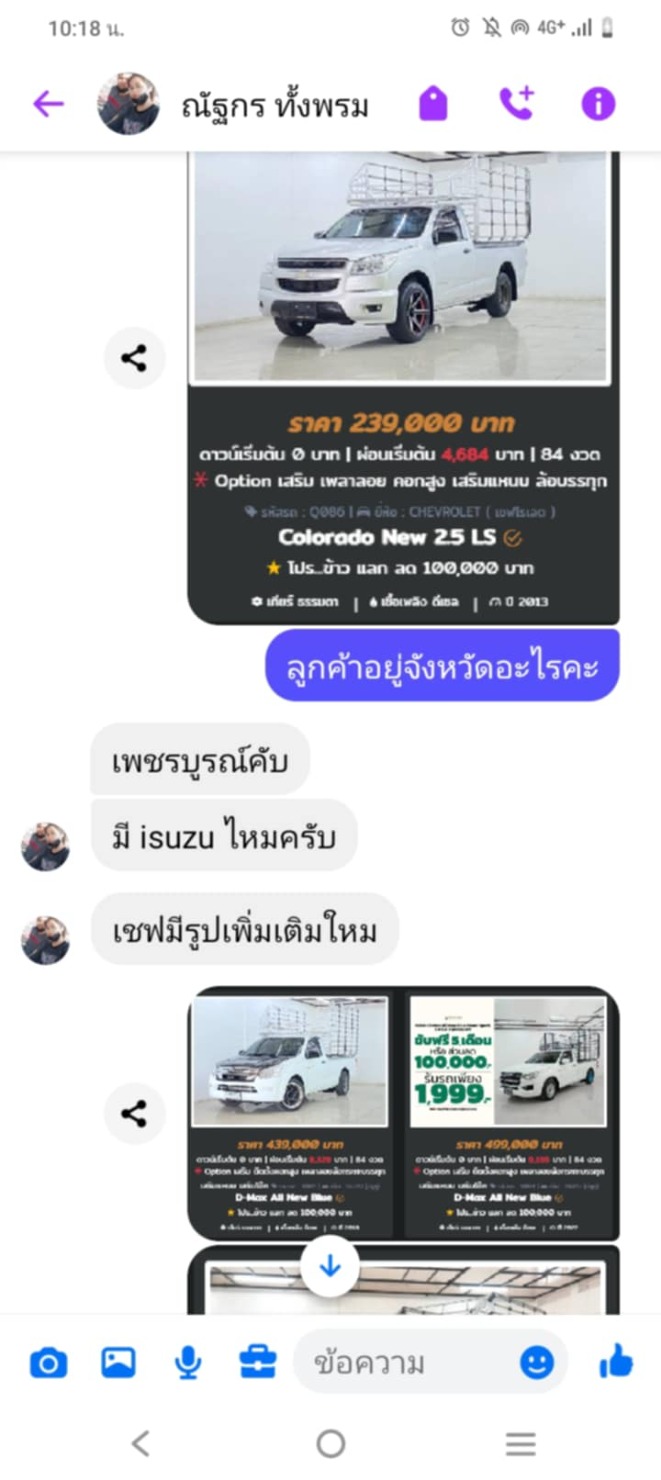Go back from the chat with ณัฐกร
The height and width of the screenshot is (1480, 661).
coord(48,104)
